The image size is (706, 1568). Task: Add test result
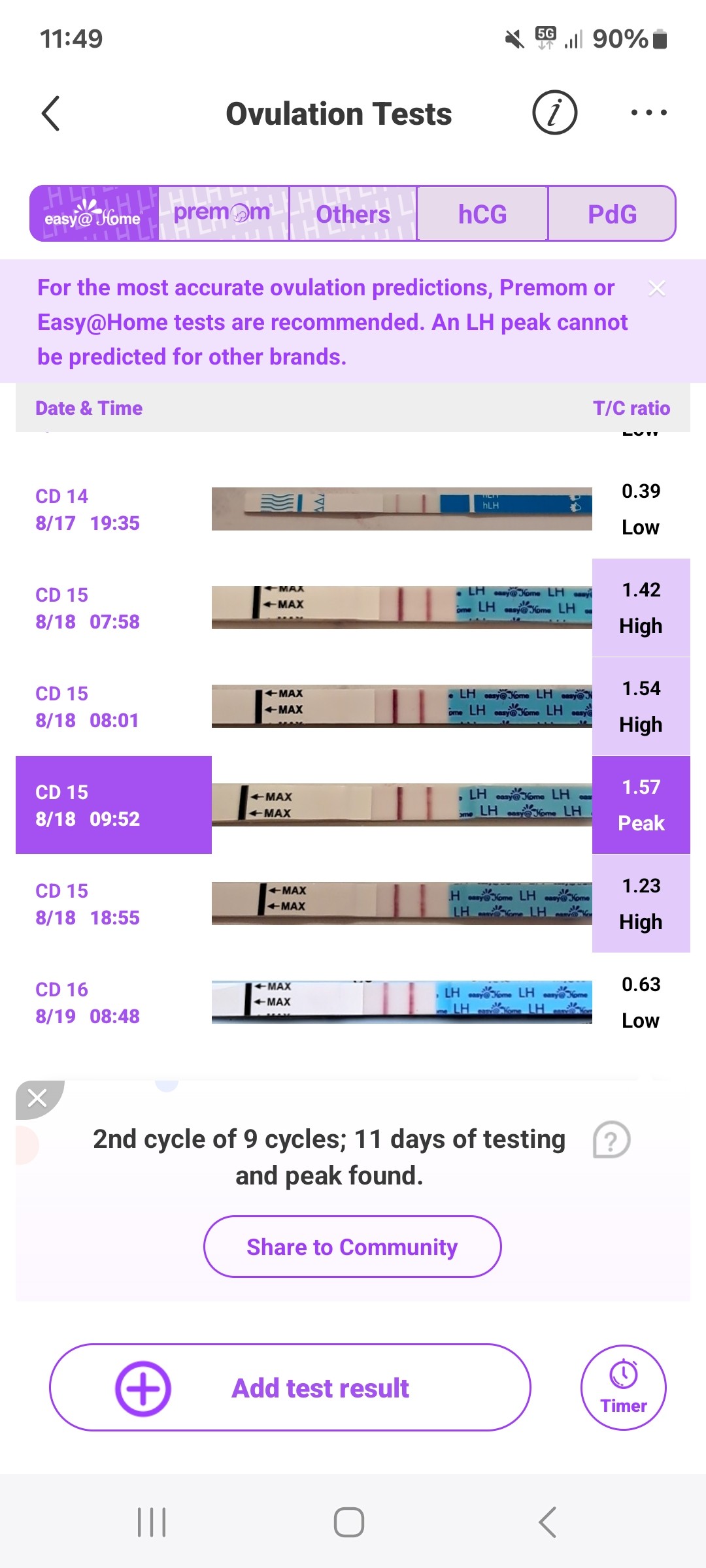(290, 1388)
